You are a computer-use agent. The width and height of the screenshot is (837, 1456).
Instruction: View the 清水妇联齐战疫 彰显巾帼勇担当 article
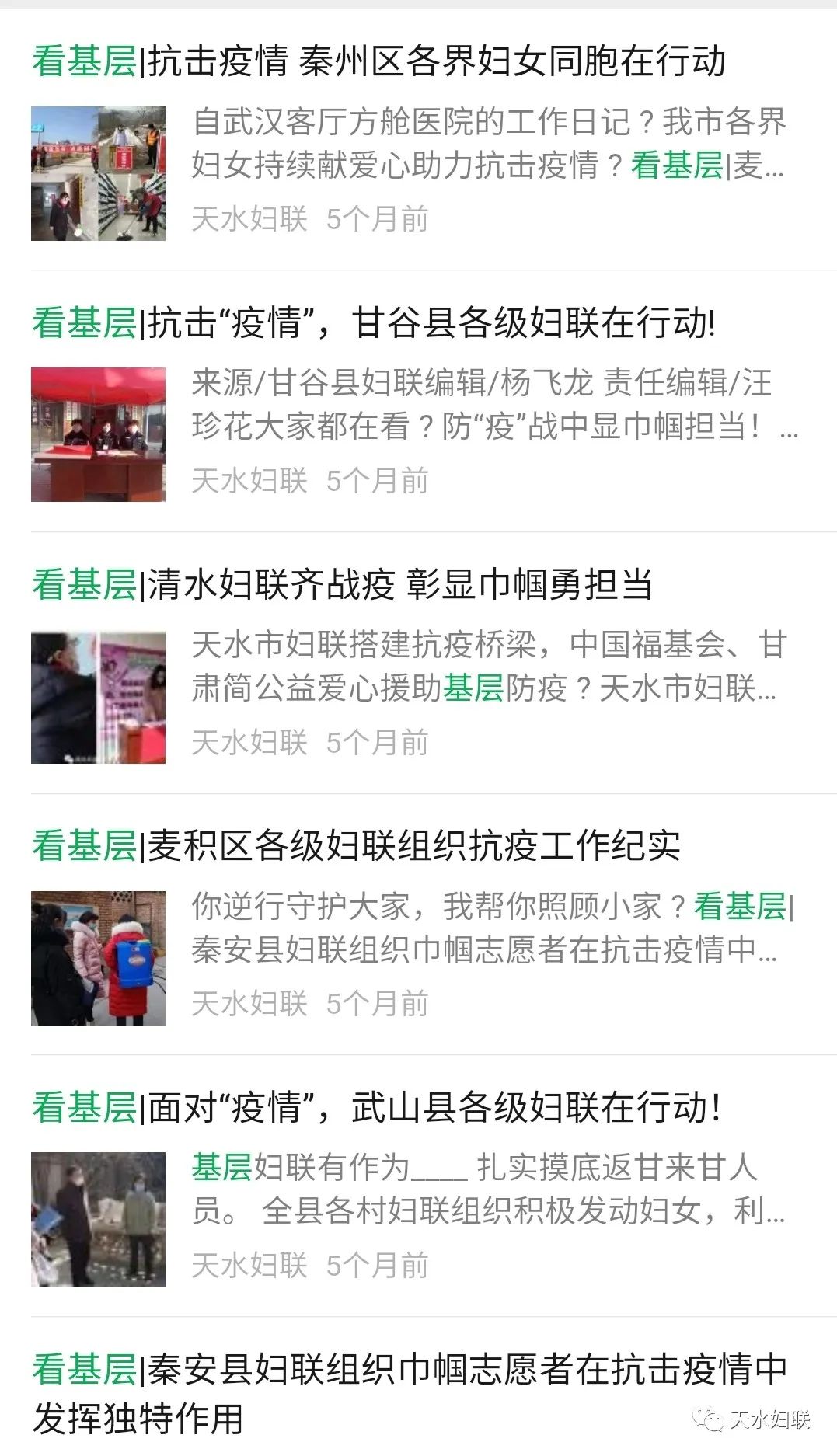pos(342,585)
